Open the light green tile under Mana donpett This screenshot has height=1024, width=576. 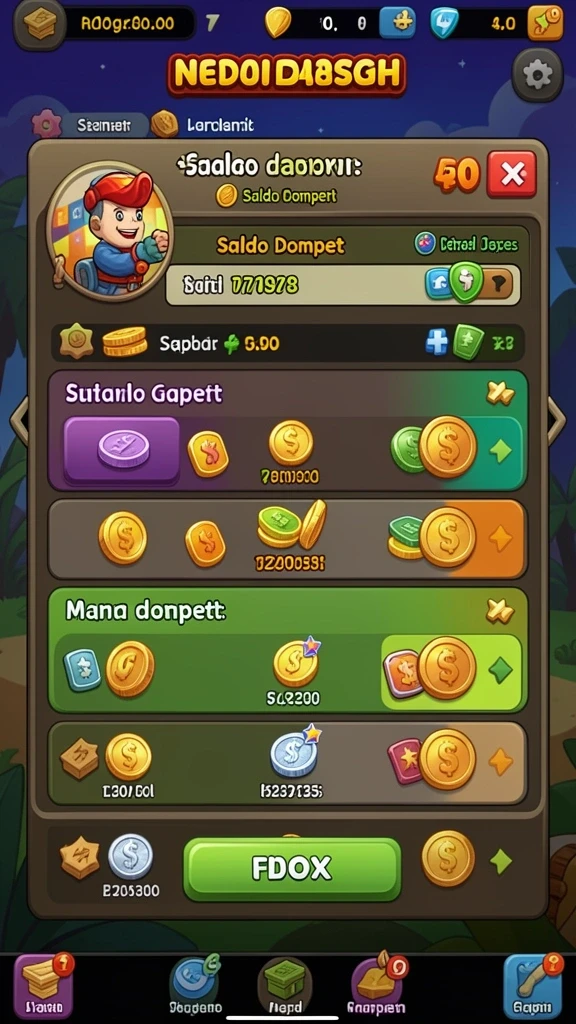451,671
